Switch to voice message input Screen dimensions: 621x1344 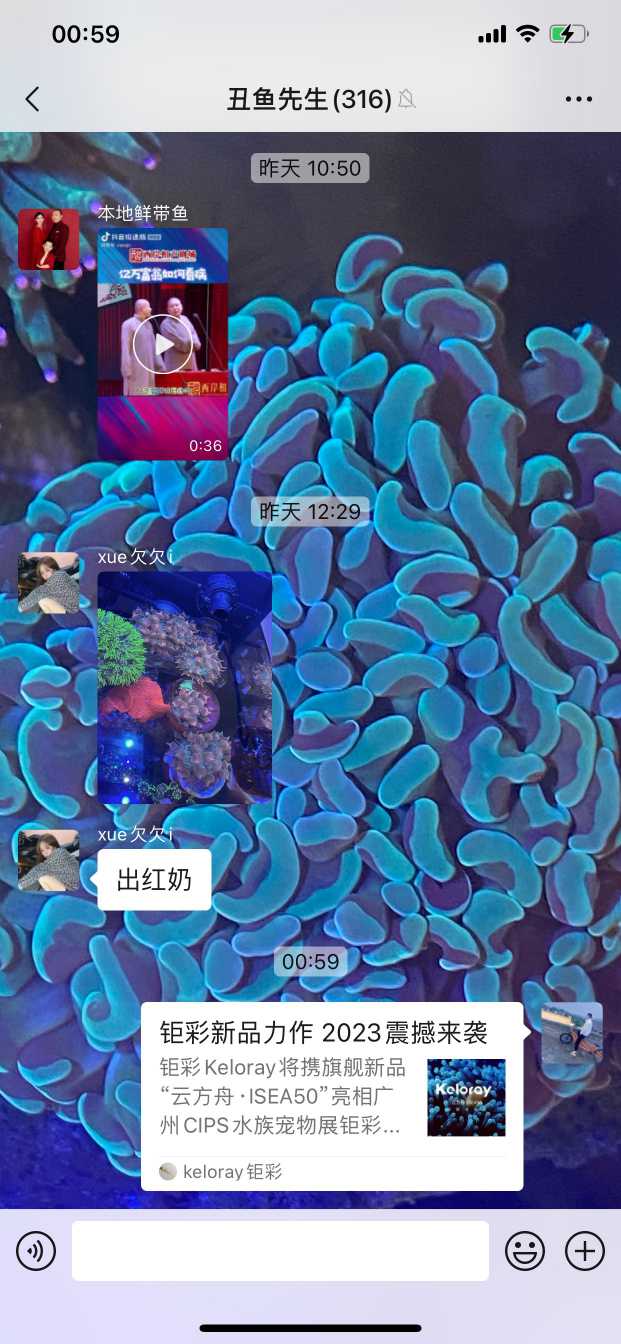point(36,1251)
